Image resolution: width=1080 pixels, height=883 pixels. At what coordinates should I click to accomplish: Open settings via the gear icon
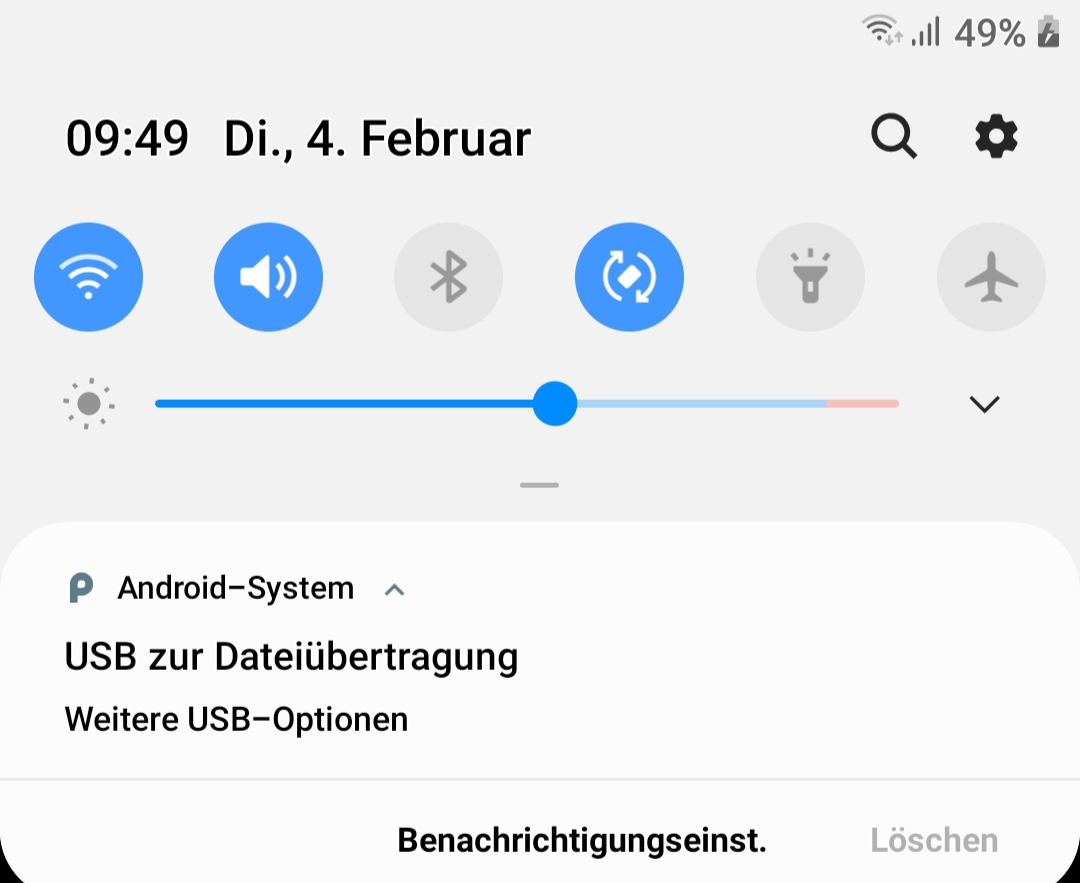coord(996,136)
